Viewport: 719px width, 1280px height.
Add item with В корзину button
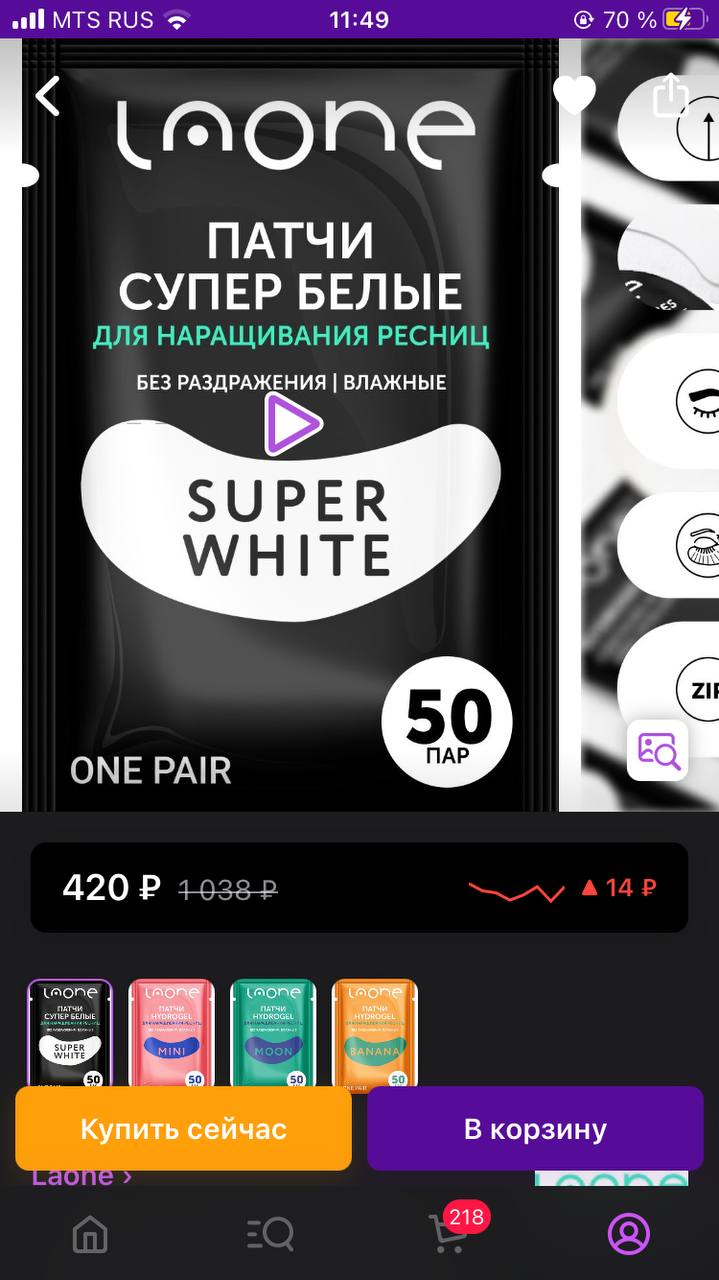click(535, 1128)
